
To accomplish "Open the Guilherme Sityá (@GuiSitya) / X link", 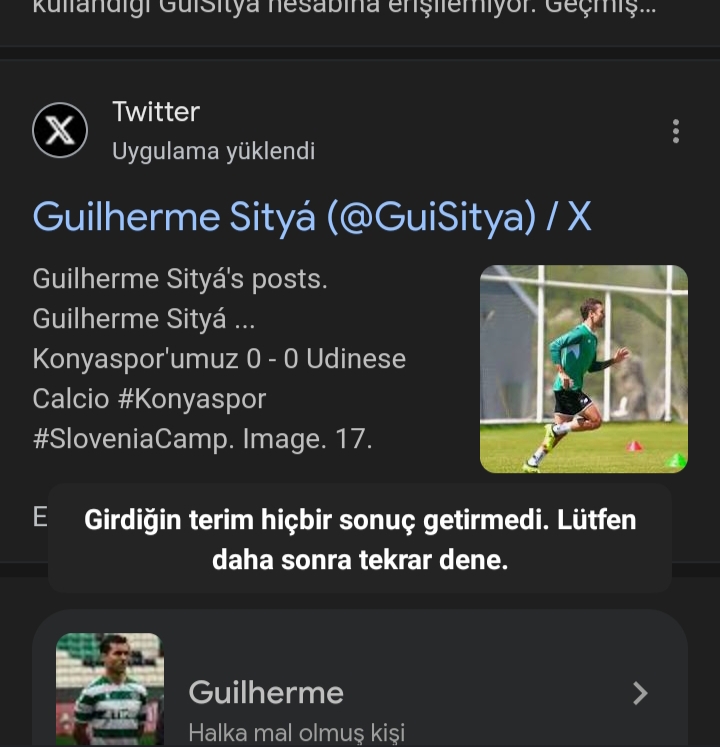I will 312,217.
